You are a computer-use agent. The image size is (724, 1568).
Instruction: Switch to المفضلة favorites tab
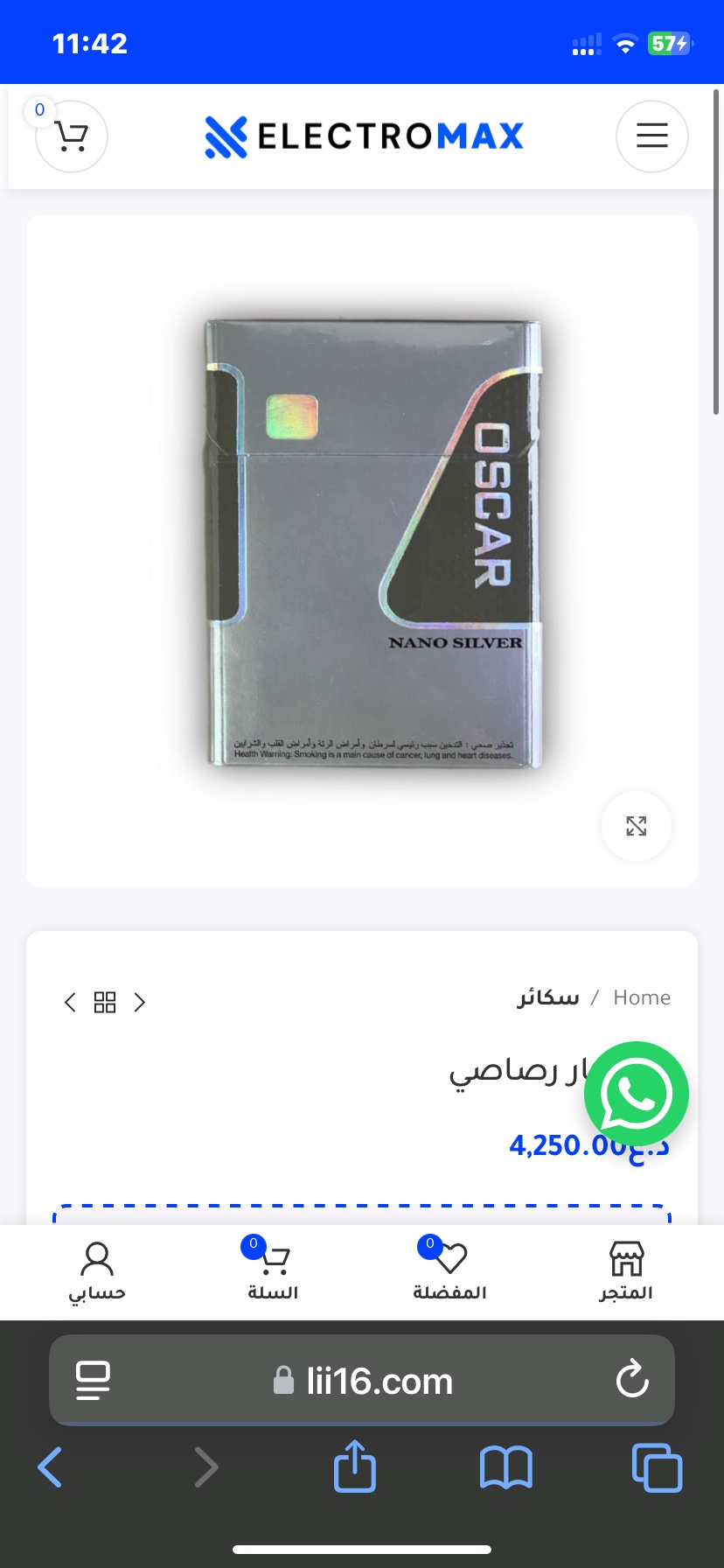tap(449, 1271)
